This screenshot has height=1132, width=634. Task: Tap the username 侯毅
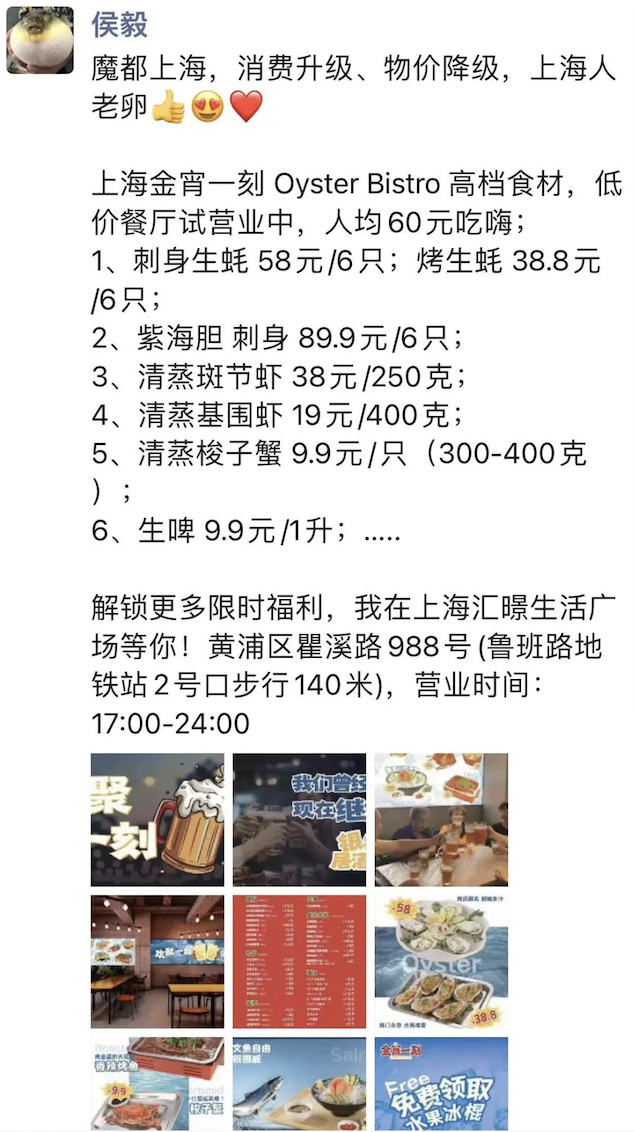tap(119, 24)
